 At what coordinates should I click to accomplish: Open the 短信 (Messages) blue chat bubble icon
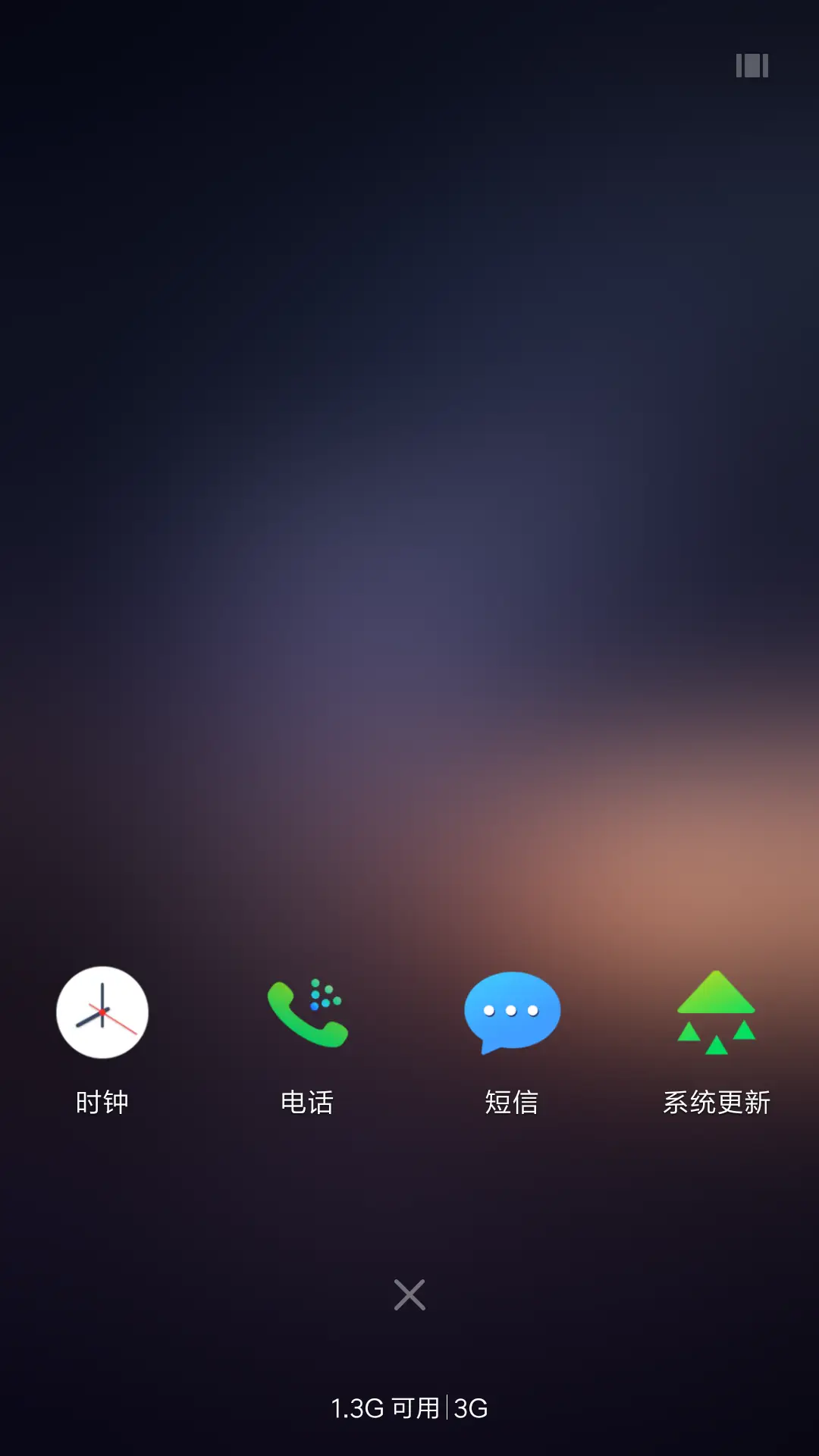coord(512,1012)
